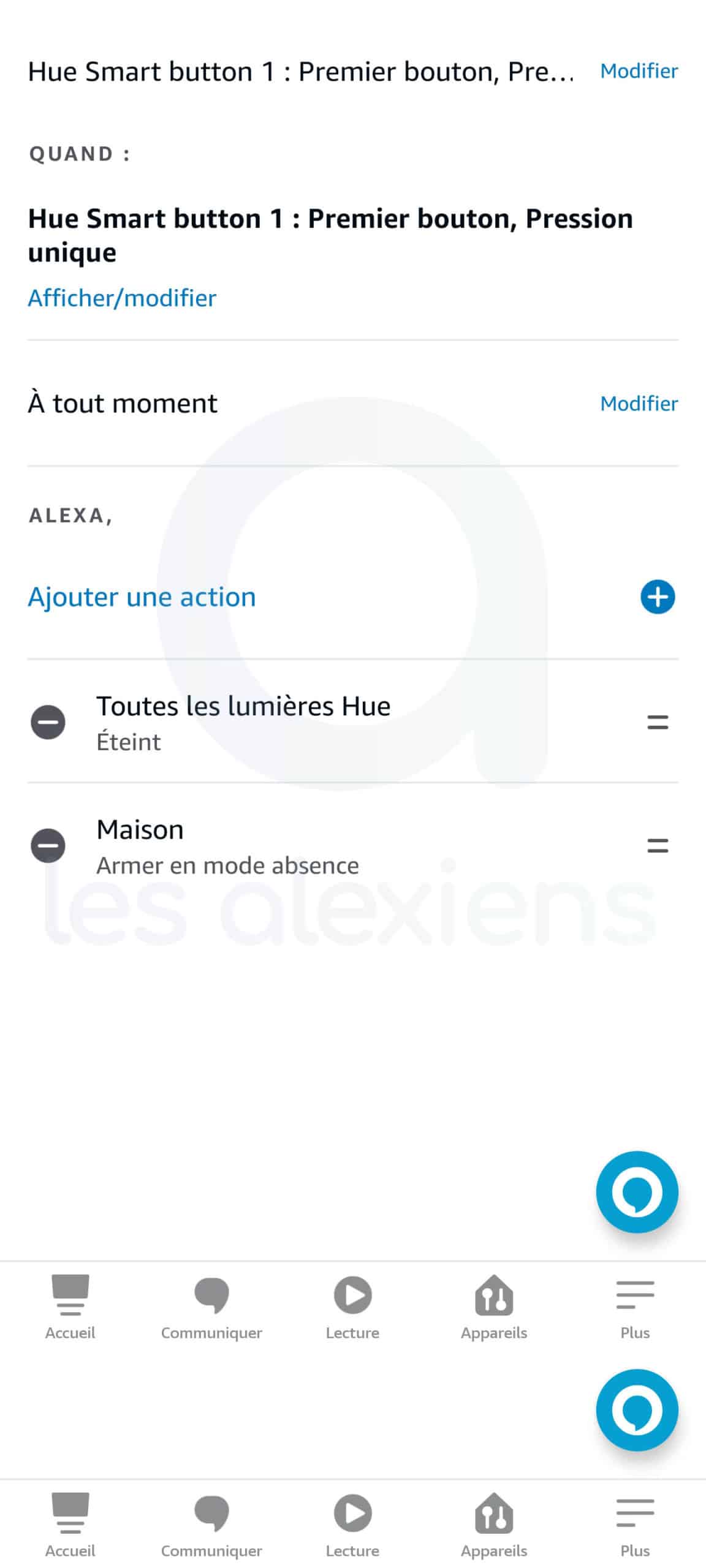The height and width of the screenshot is (1568, 706).
Task: Open Afficher/modifier for the trigger
Action: coord(122,298)
